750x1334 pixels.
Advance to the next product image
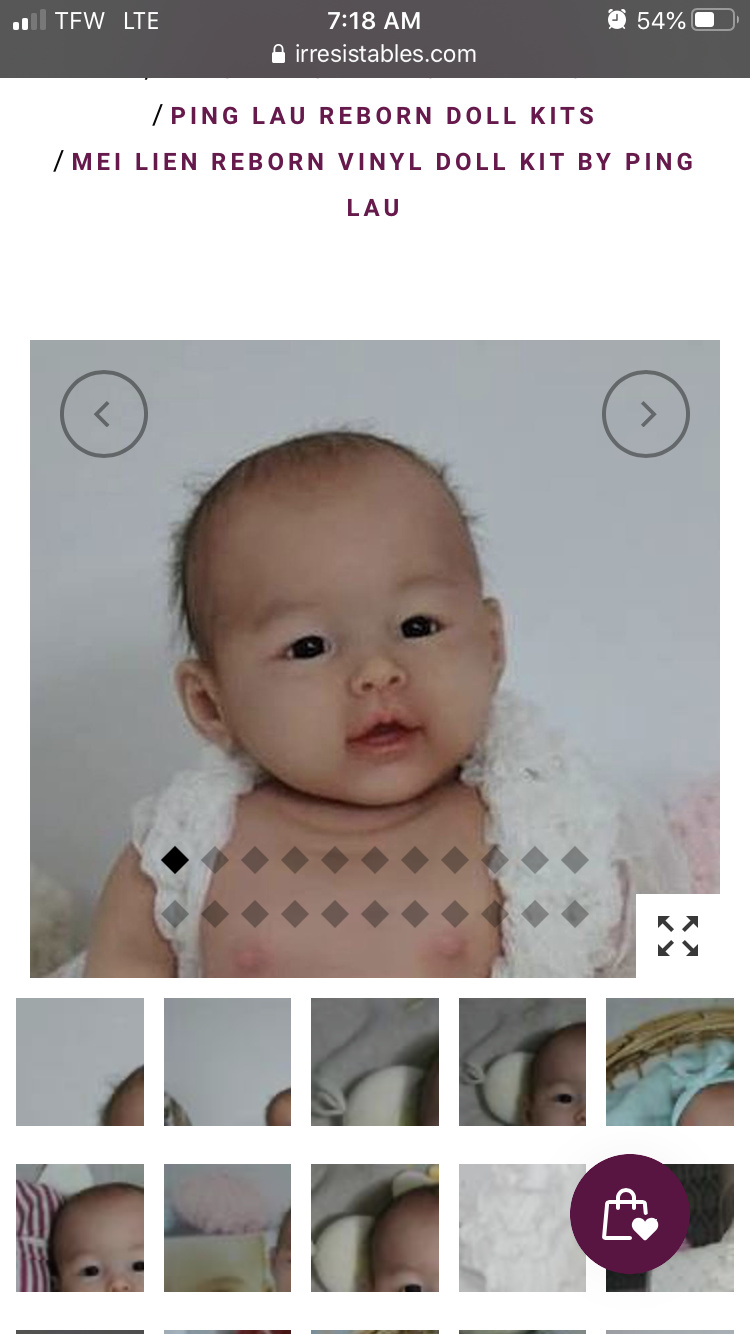tap(646, 414)
